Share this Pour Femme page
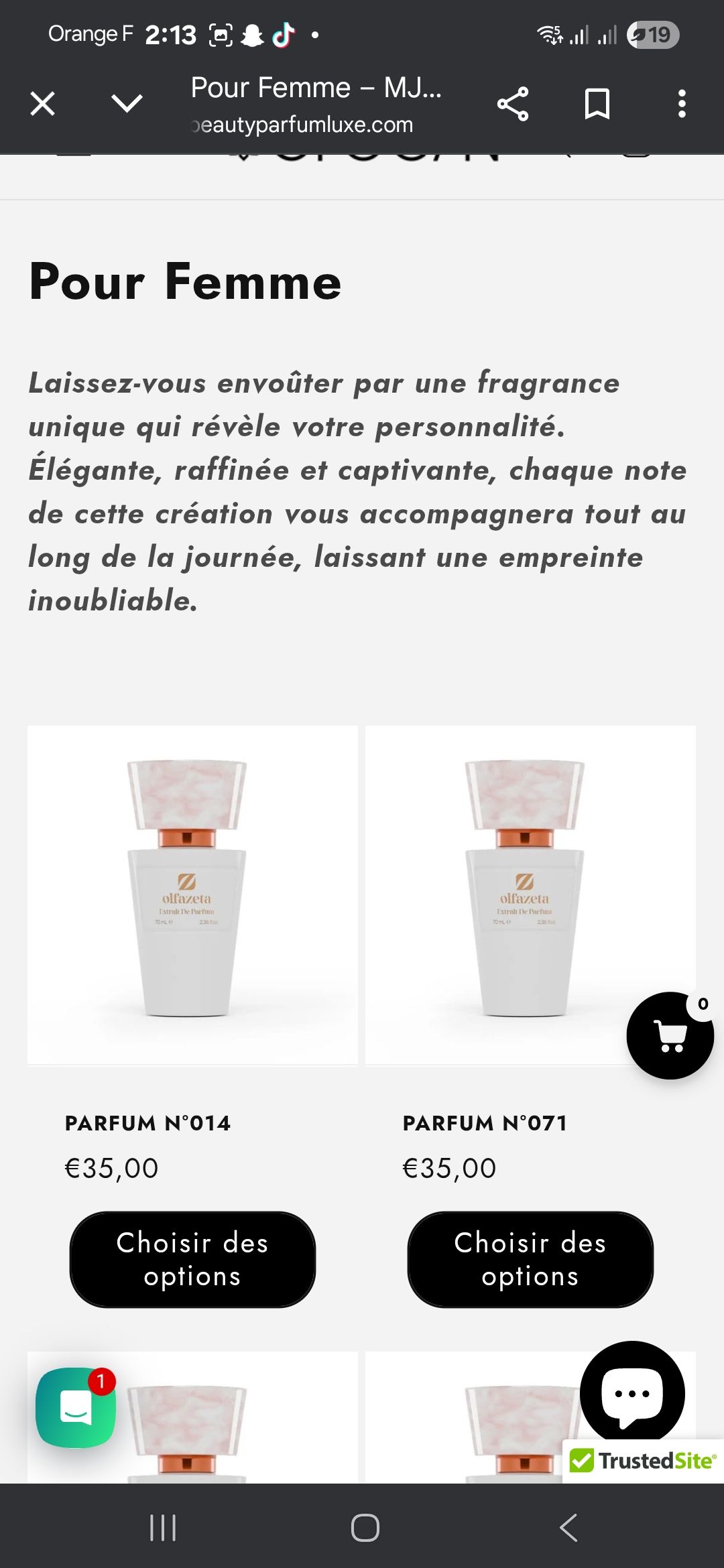The width and height of the screenshot is (724, 1568). [513, 104]
